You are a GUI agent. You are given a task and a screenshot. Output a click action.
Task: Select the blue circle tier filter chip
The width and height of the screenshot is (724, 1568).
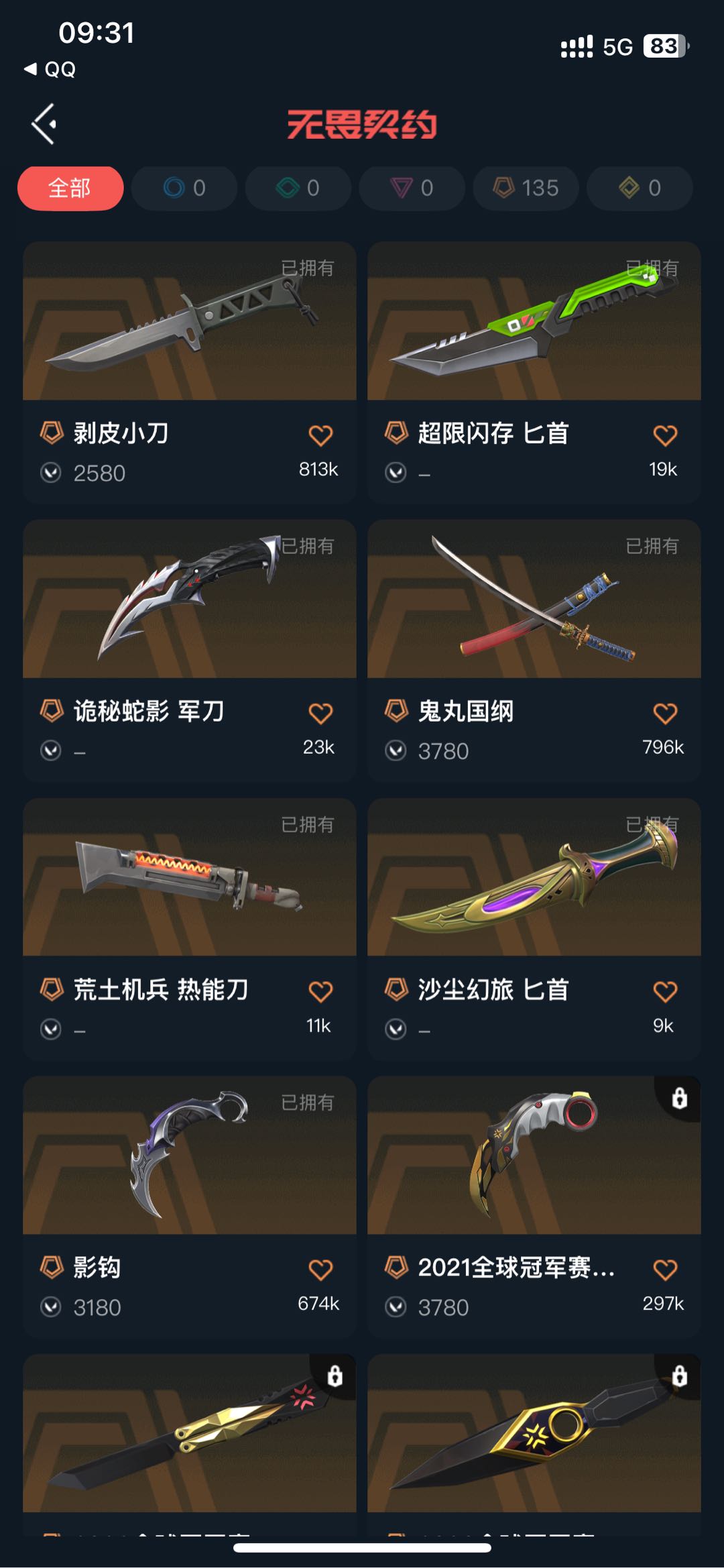tap(184, 188)
